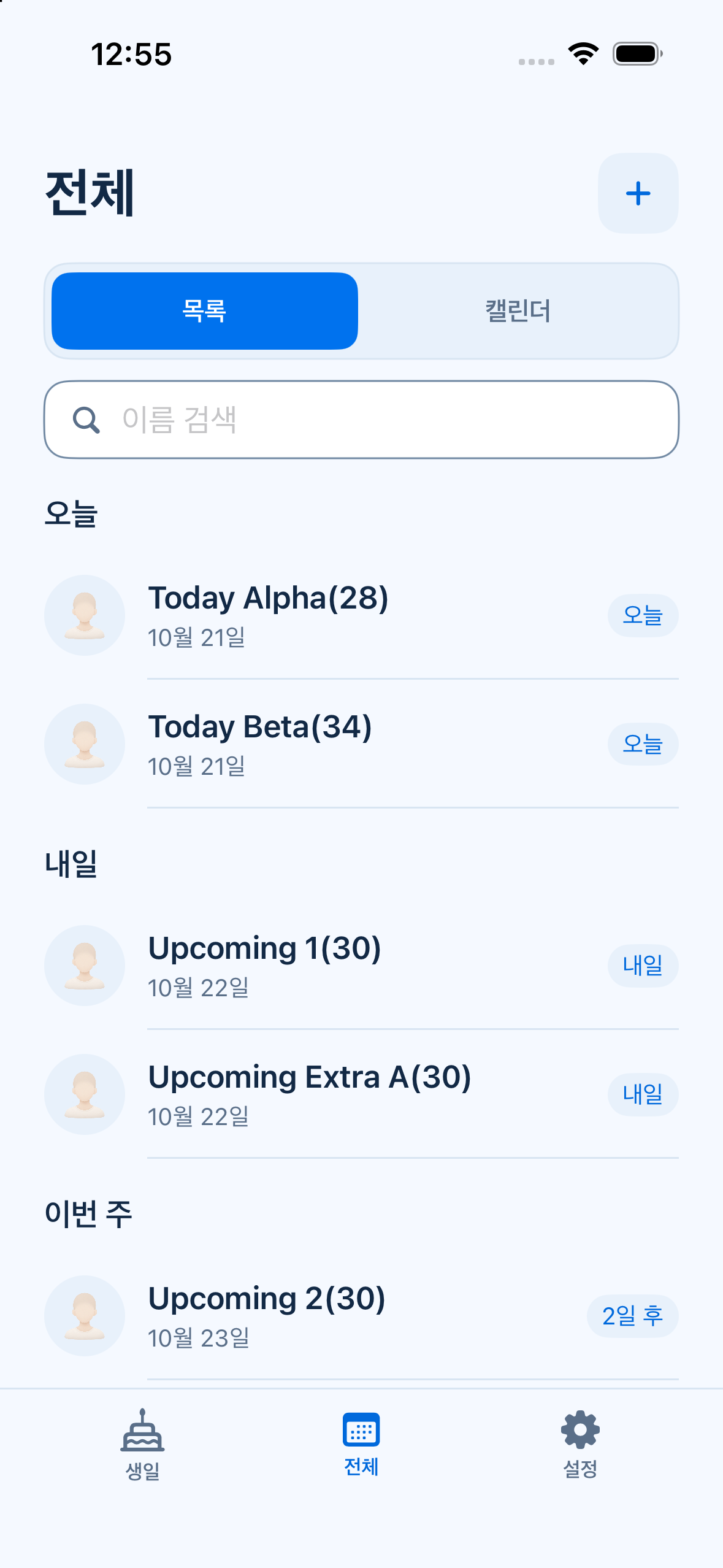Focus the 이름 검색 search field
This screenshot has height=1568, width=723.
[361, 420]
